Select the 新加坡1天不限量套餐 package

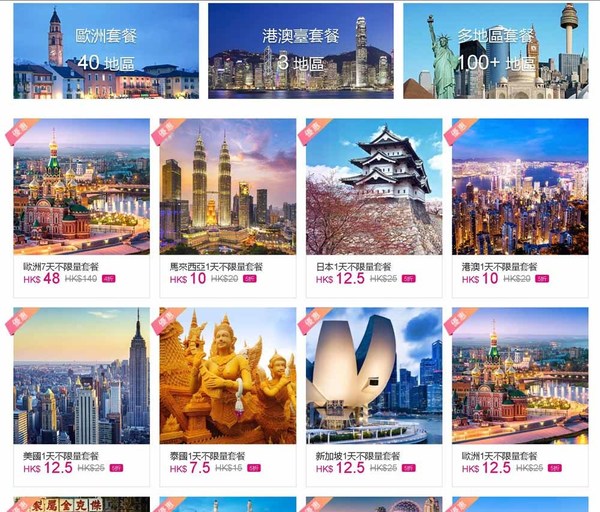[374, 388]
